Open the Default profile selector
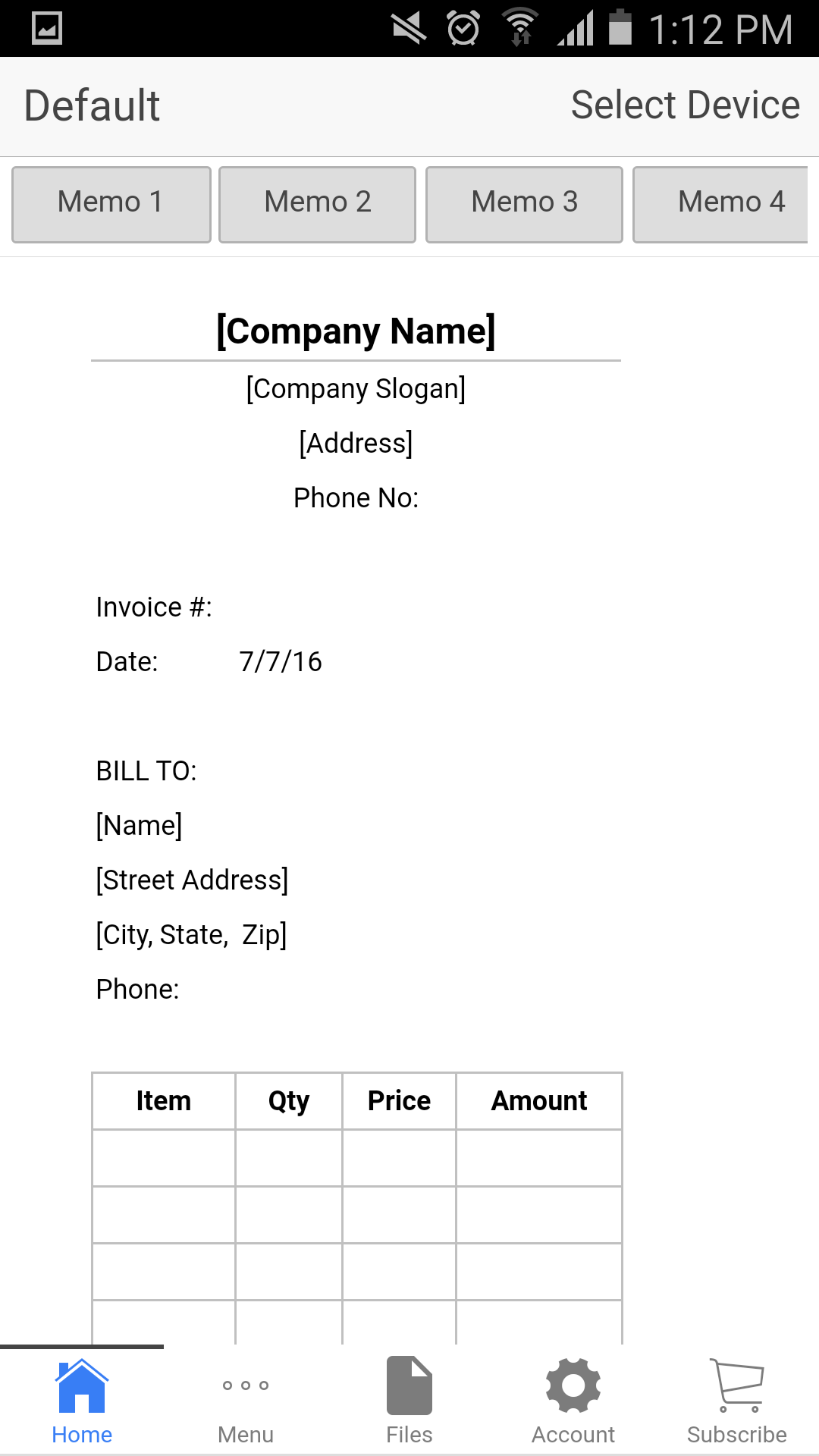The height and width of the screenshot is (1456, 819). point(91,105)
